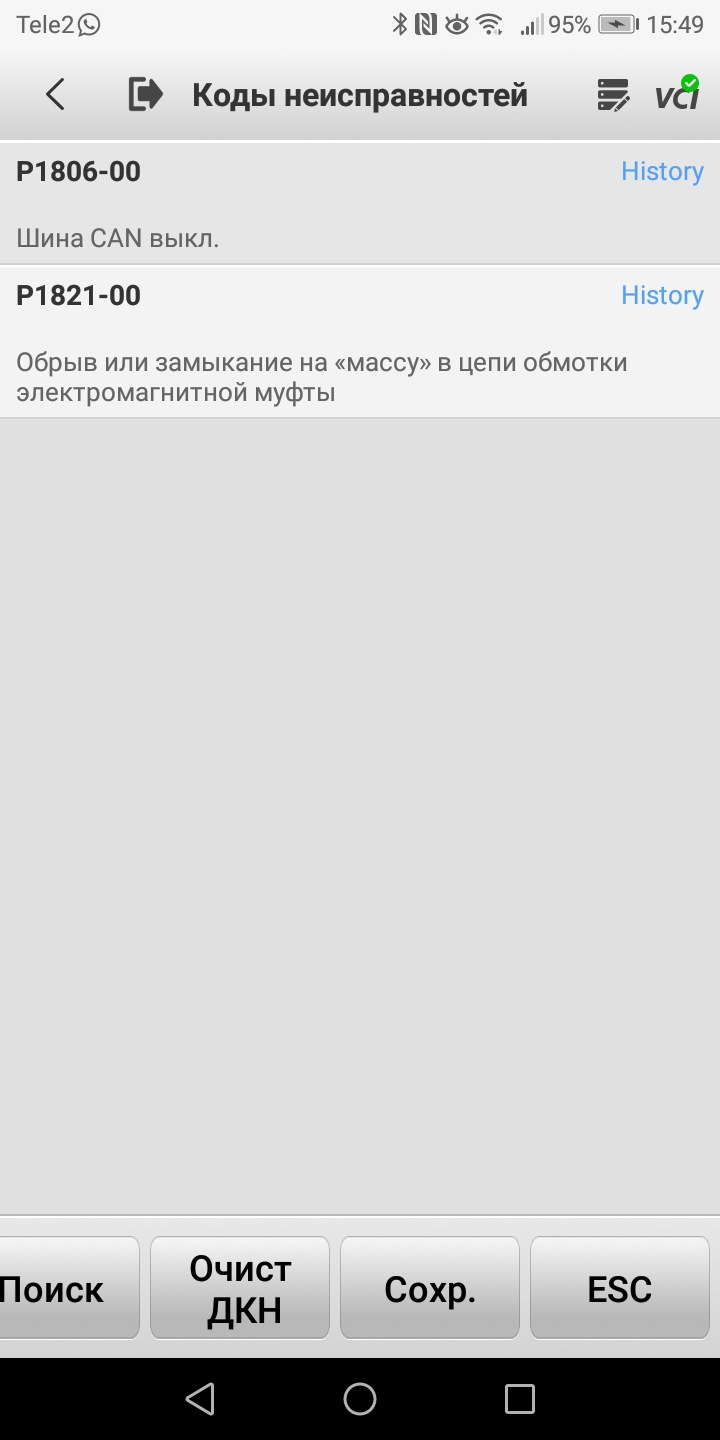Open the recent apps view
The width and height of the screenshot is (720, 1440).
pyautogui.click(x=520, y=1399)
